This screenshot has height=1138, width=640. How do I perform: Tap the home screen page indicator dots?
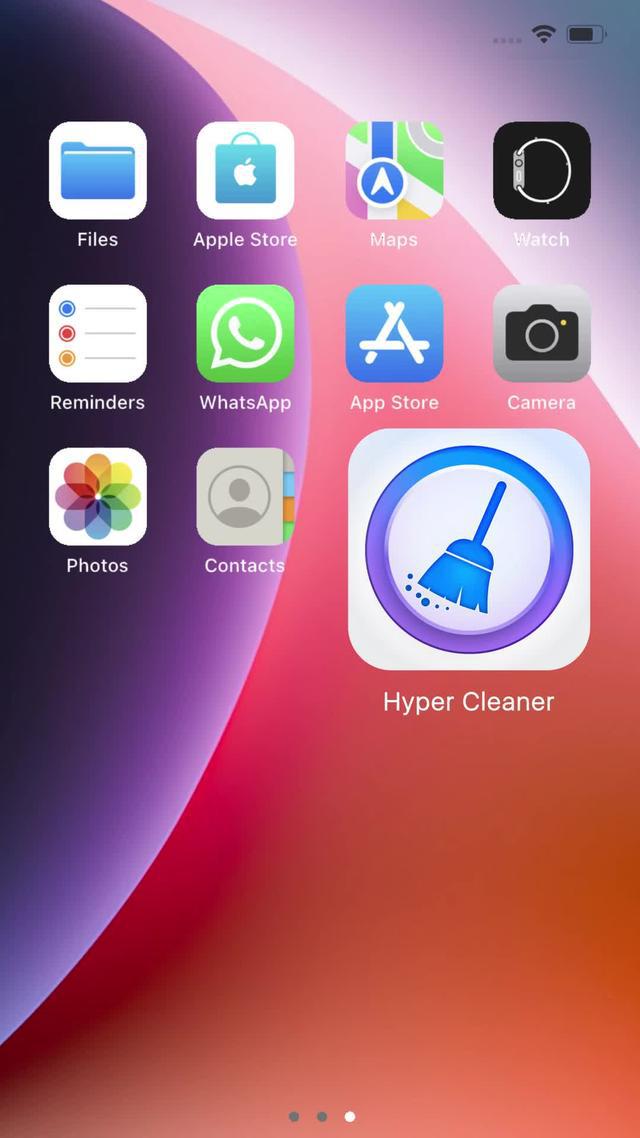321,1116
